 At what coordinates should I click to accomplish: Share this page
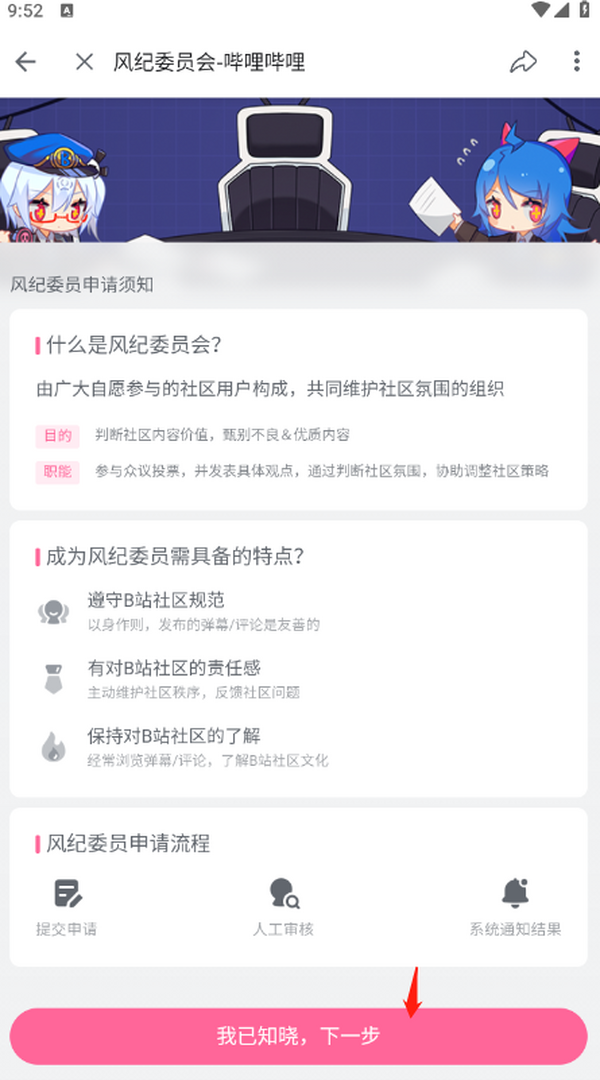[x=523, y=62]
